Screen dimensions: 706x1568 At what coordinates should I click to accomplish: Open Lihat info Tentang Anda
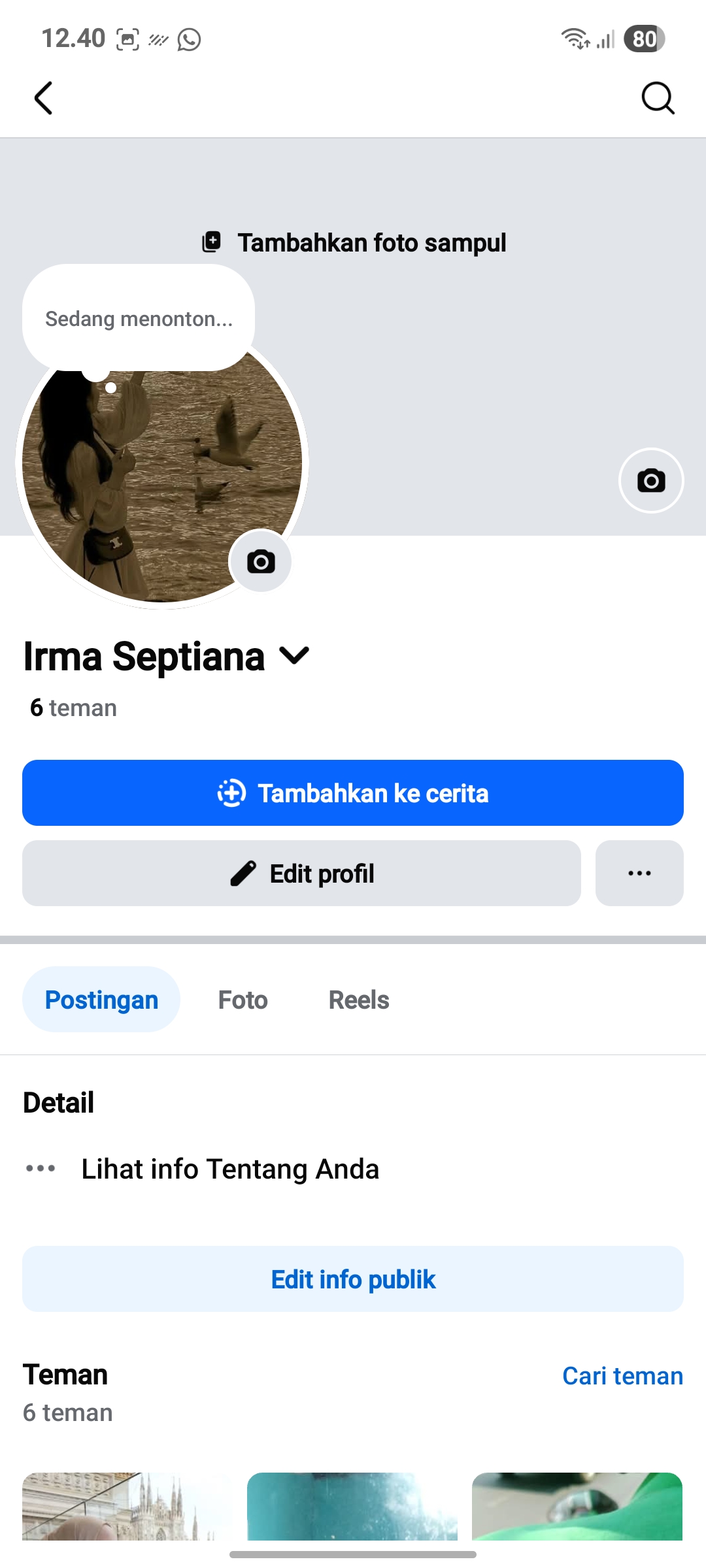point(230,1169)
